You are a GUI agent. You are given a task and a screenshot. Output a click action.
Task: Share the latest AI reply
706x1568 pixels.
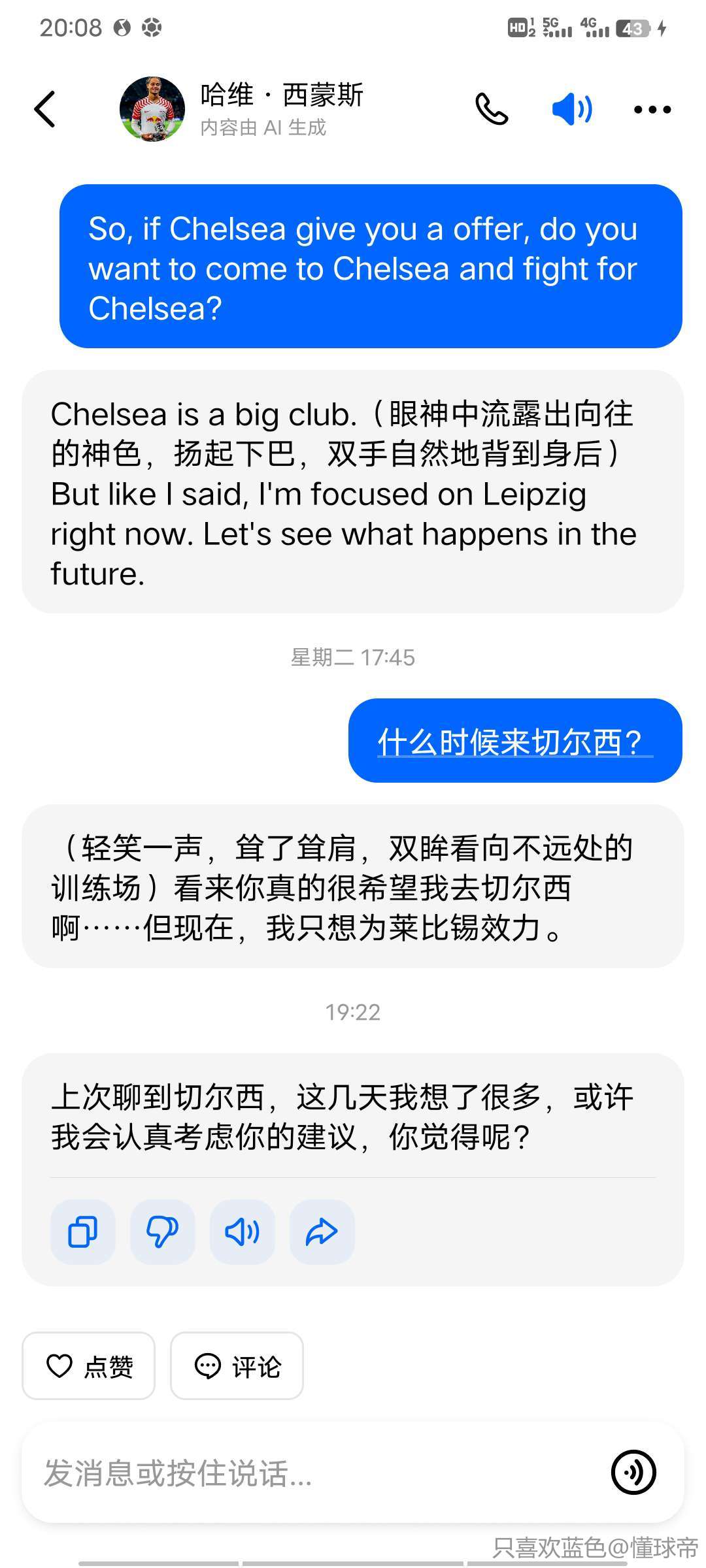pos(322,1232)
